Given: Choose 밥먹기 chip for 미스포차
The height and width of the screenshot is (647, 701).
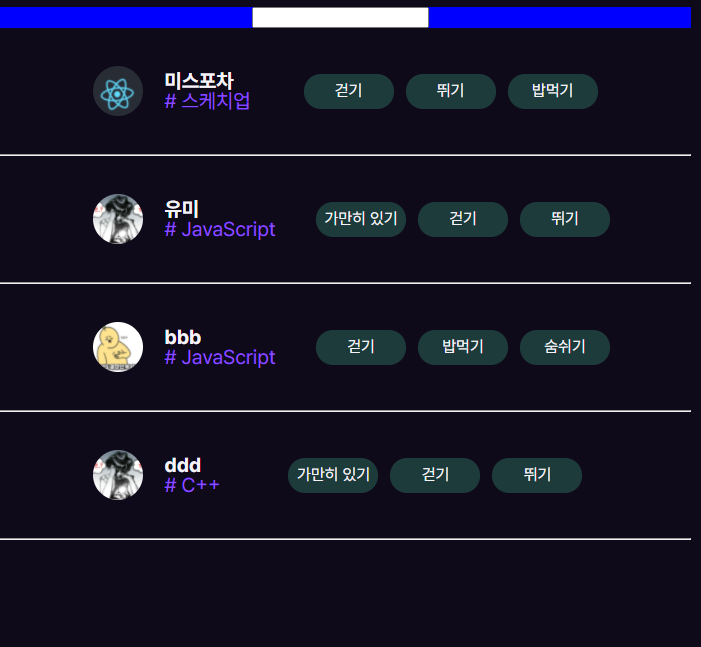Looking at the screenshot, I should [552, 91].
